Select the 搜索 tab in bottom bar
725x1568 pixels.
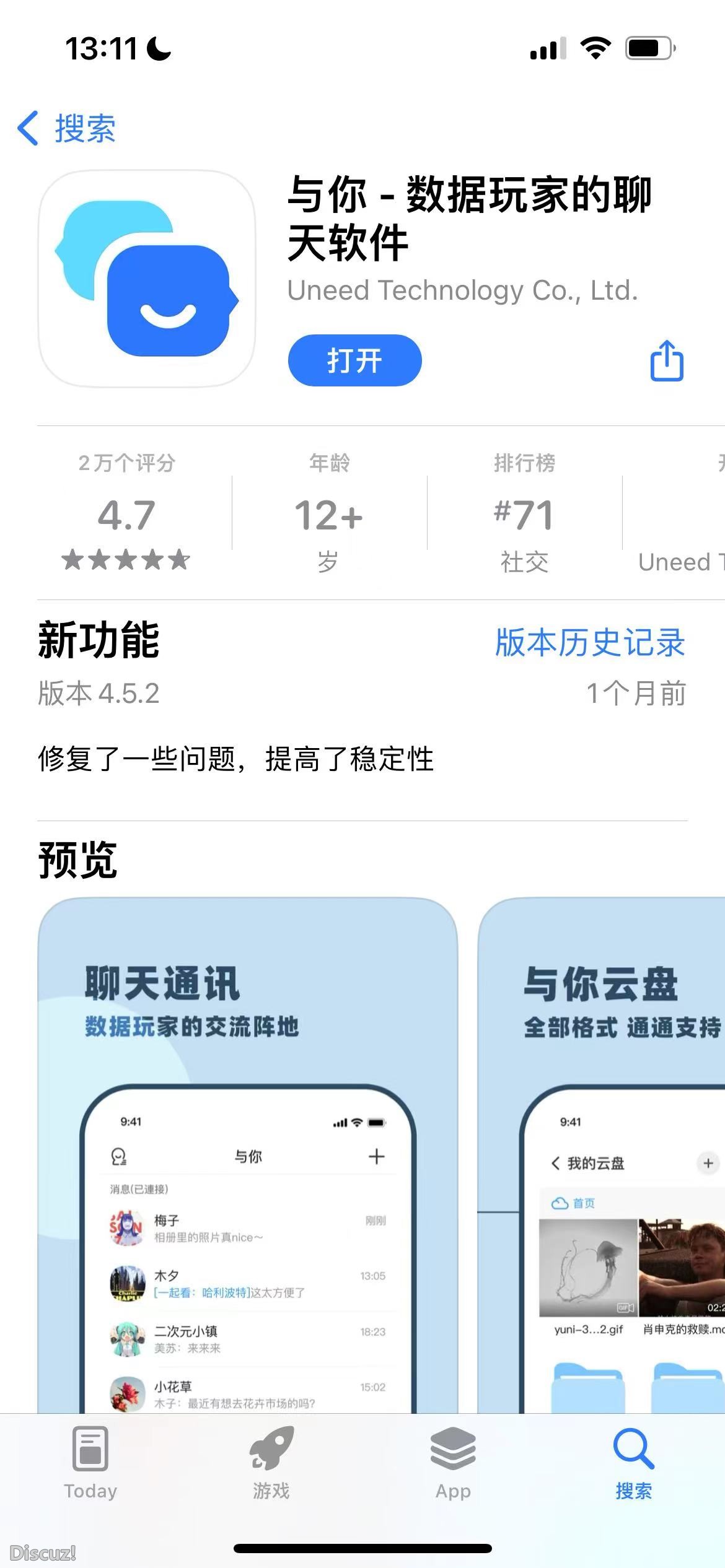pyautogui.click(x=633, y=1463)
